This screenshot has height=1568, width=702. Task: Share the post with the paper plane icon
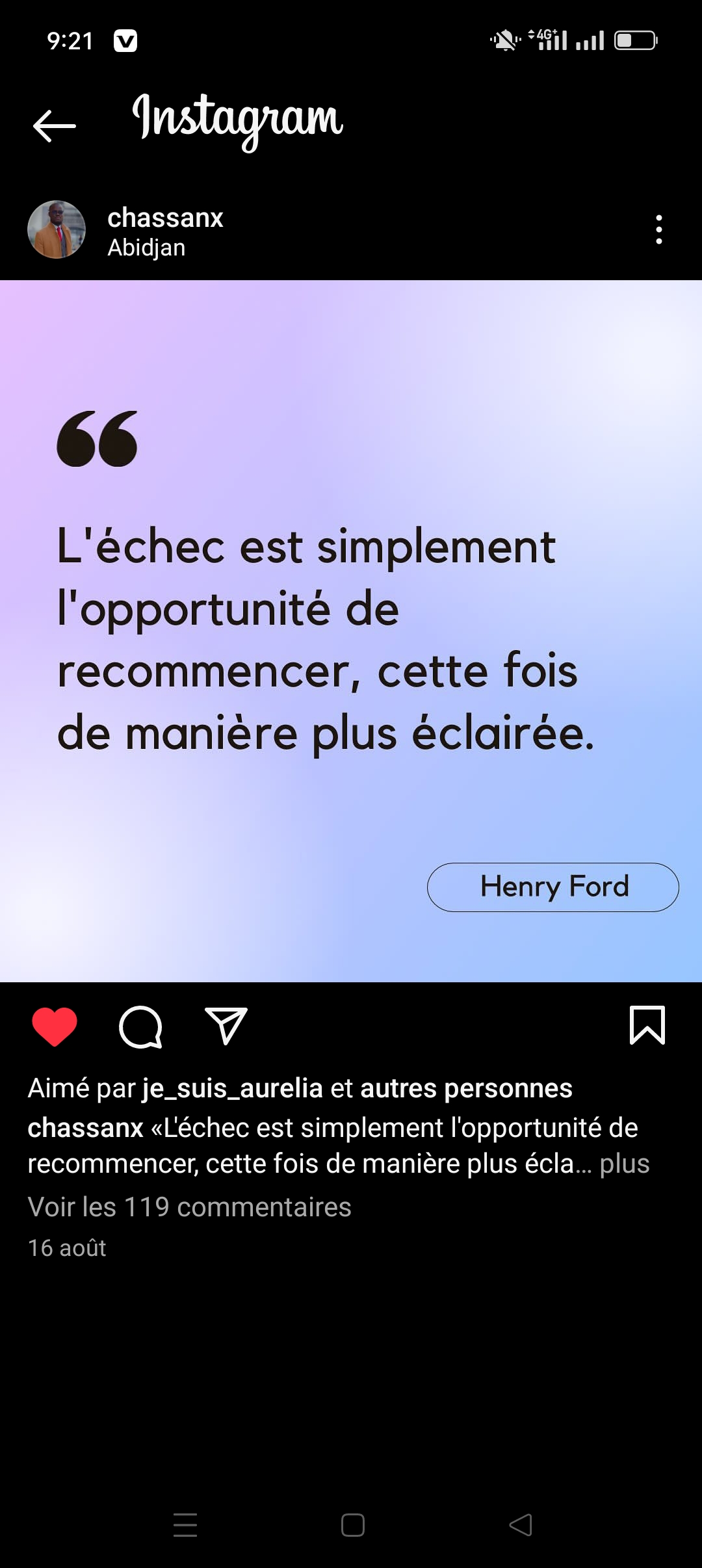(226, 1026)
